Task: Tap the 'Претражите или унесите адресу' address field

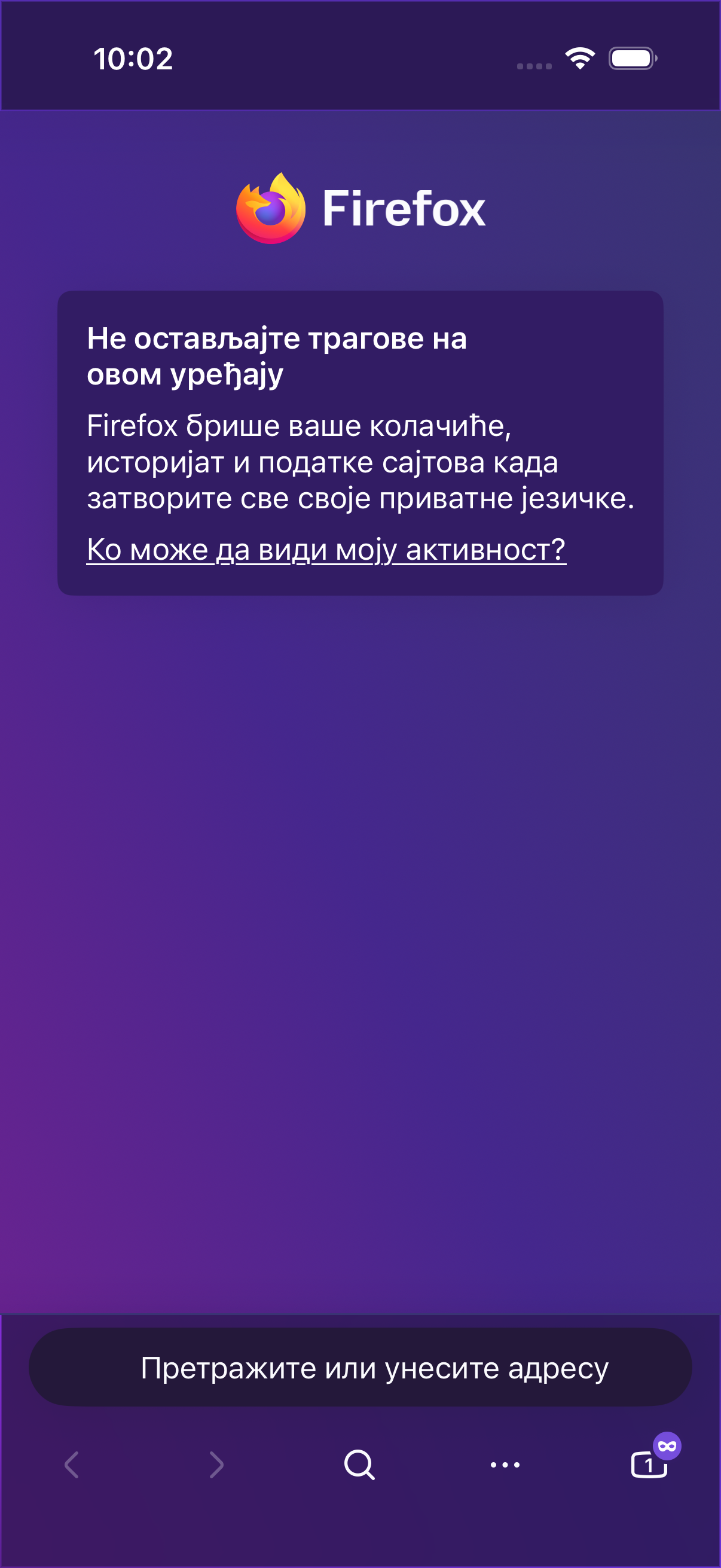Action: pyautogui.click(x=360, y=1367)
